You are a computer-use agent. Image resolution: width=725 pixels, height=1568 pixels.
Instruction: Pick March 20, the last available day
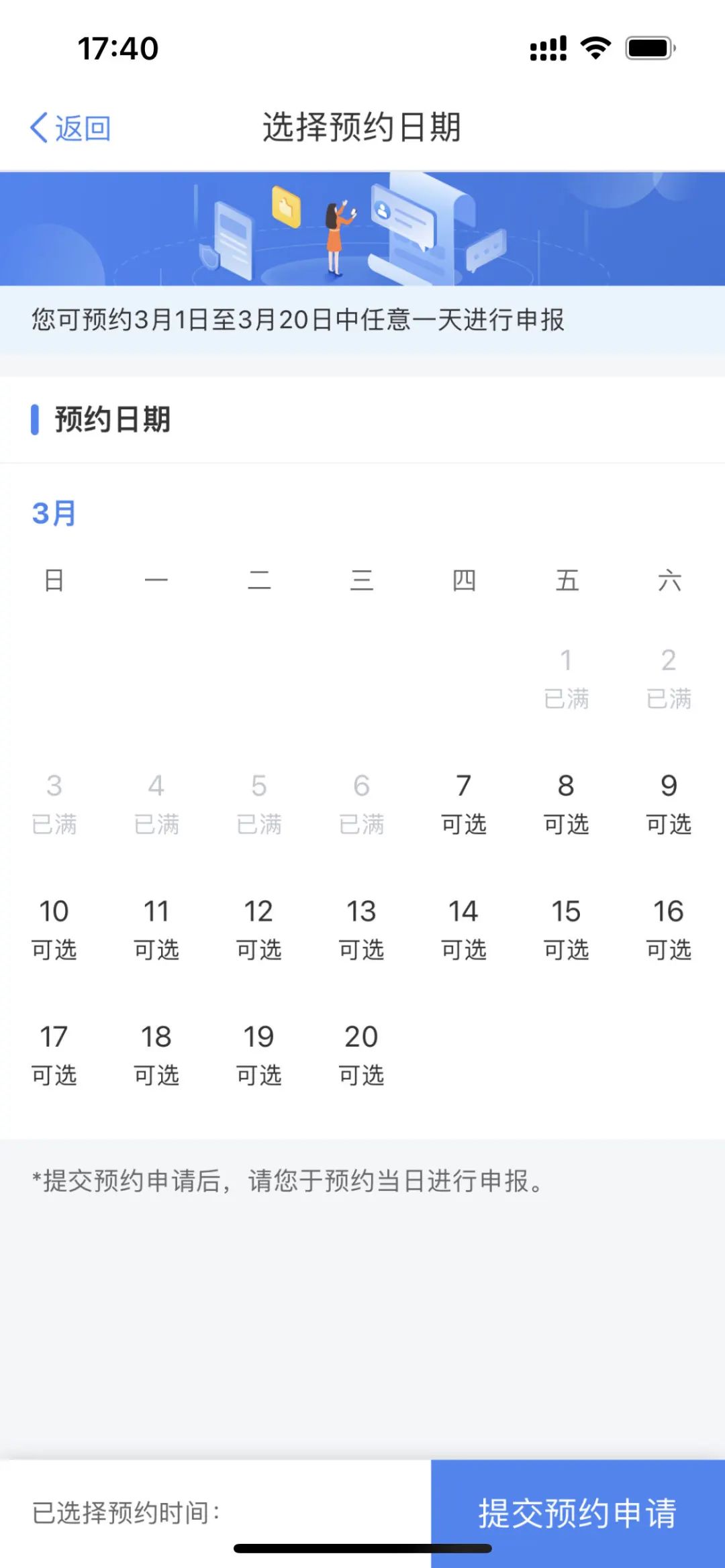click(x=361, y=1054)
